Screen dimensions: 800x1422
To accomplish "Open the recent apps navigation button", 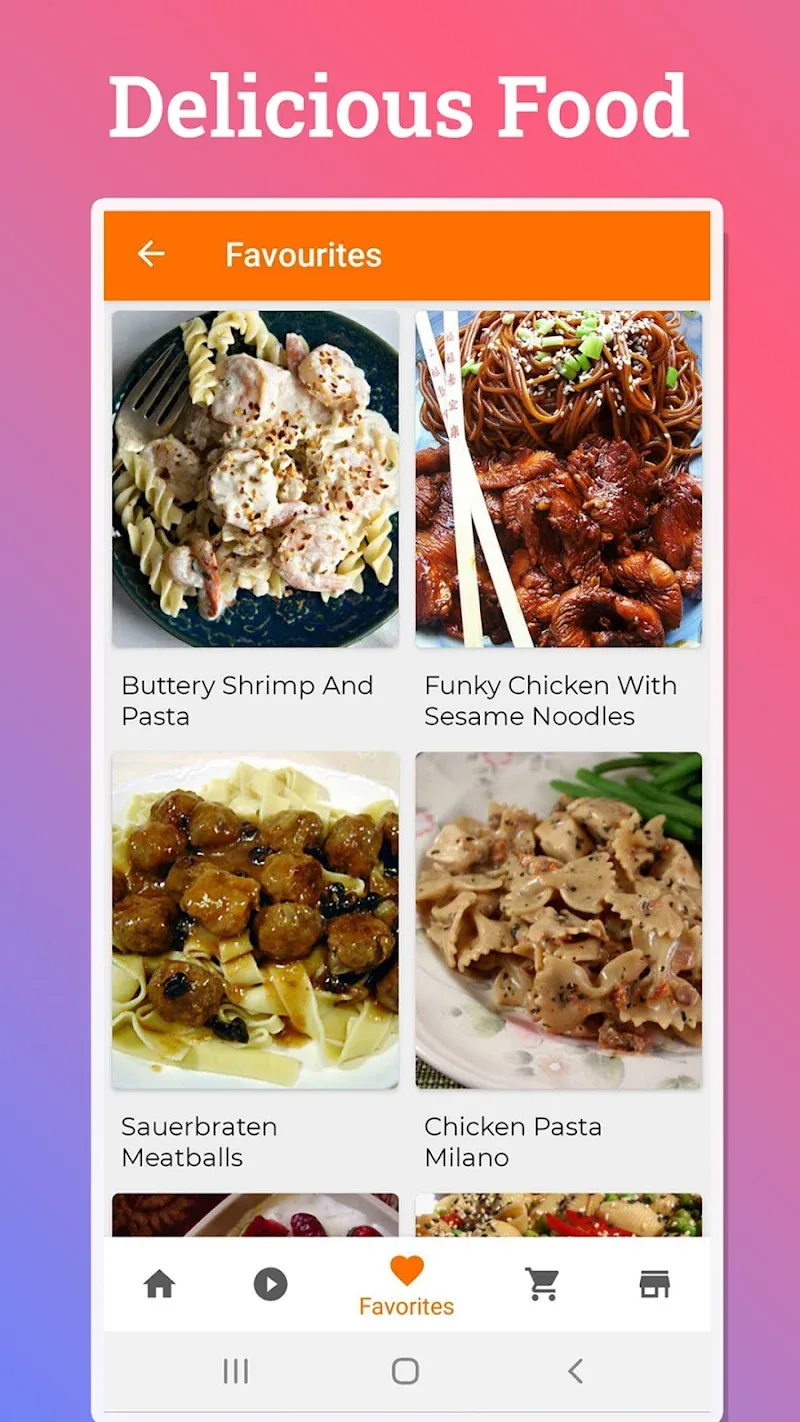I will 236,1372.
